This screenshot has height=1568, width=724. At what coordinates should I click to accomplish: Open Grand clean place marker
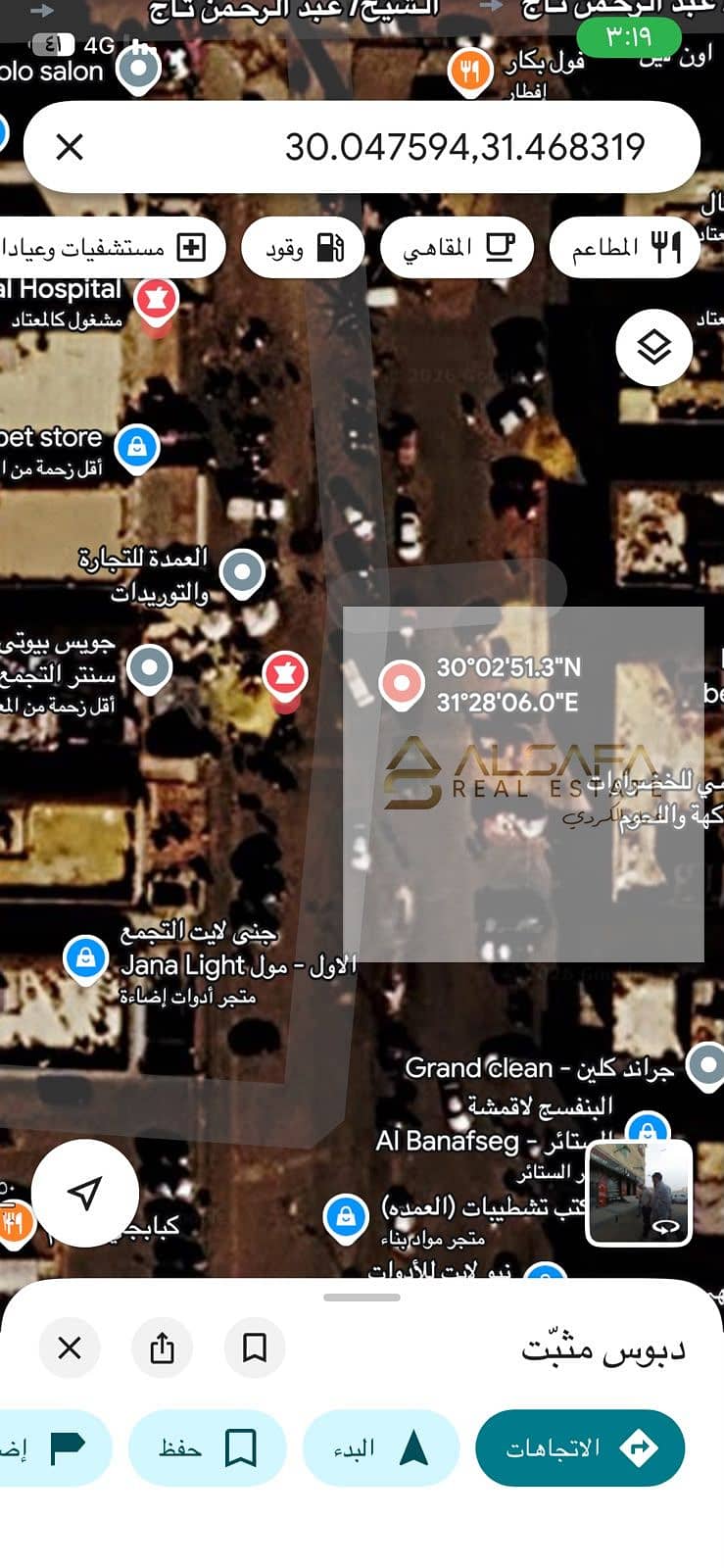(705, 1065)
